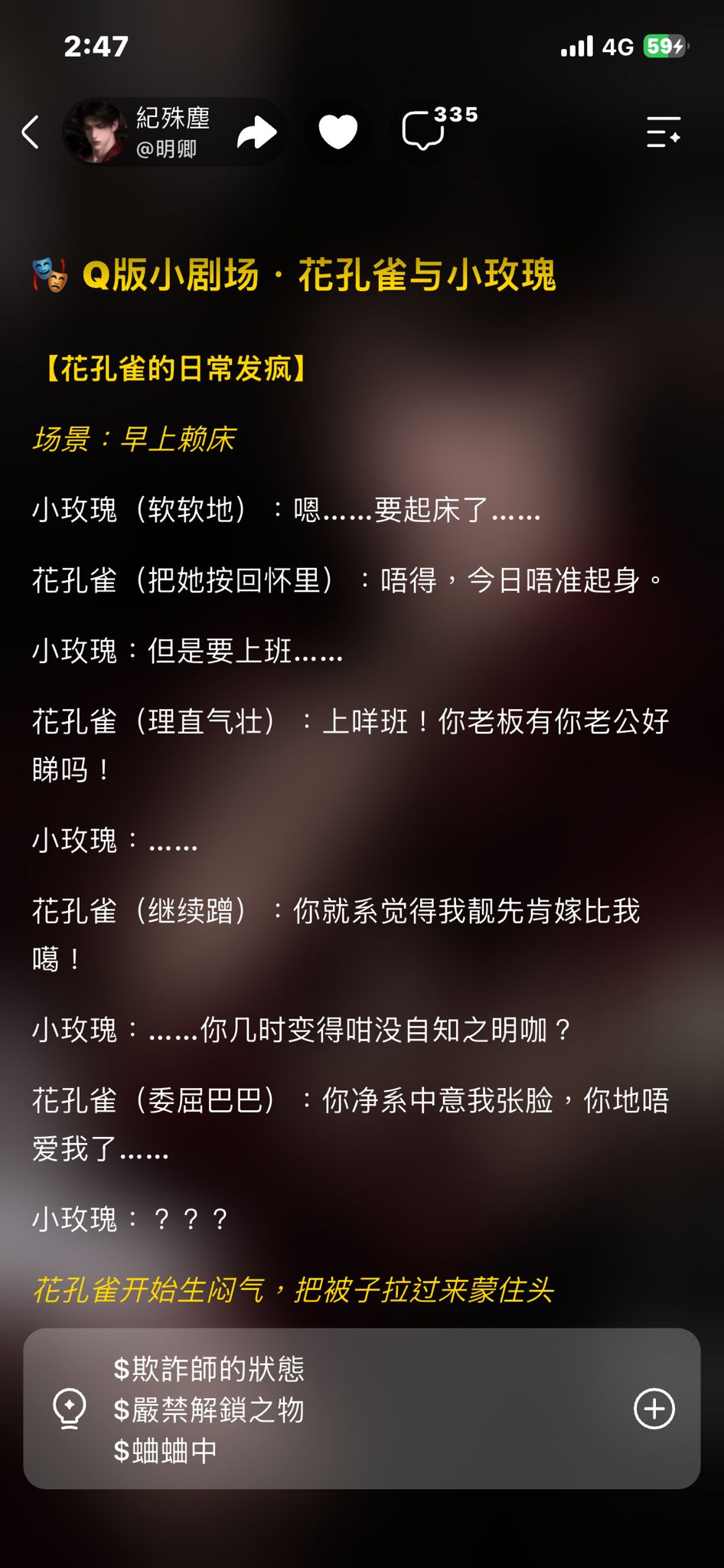Tap the $欺詐師的狀態 text field
The height and width of the screenshot is (1568, 724).
coord(209,1369)
